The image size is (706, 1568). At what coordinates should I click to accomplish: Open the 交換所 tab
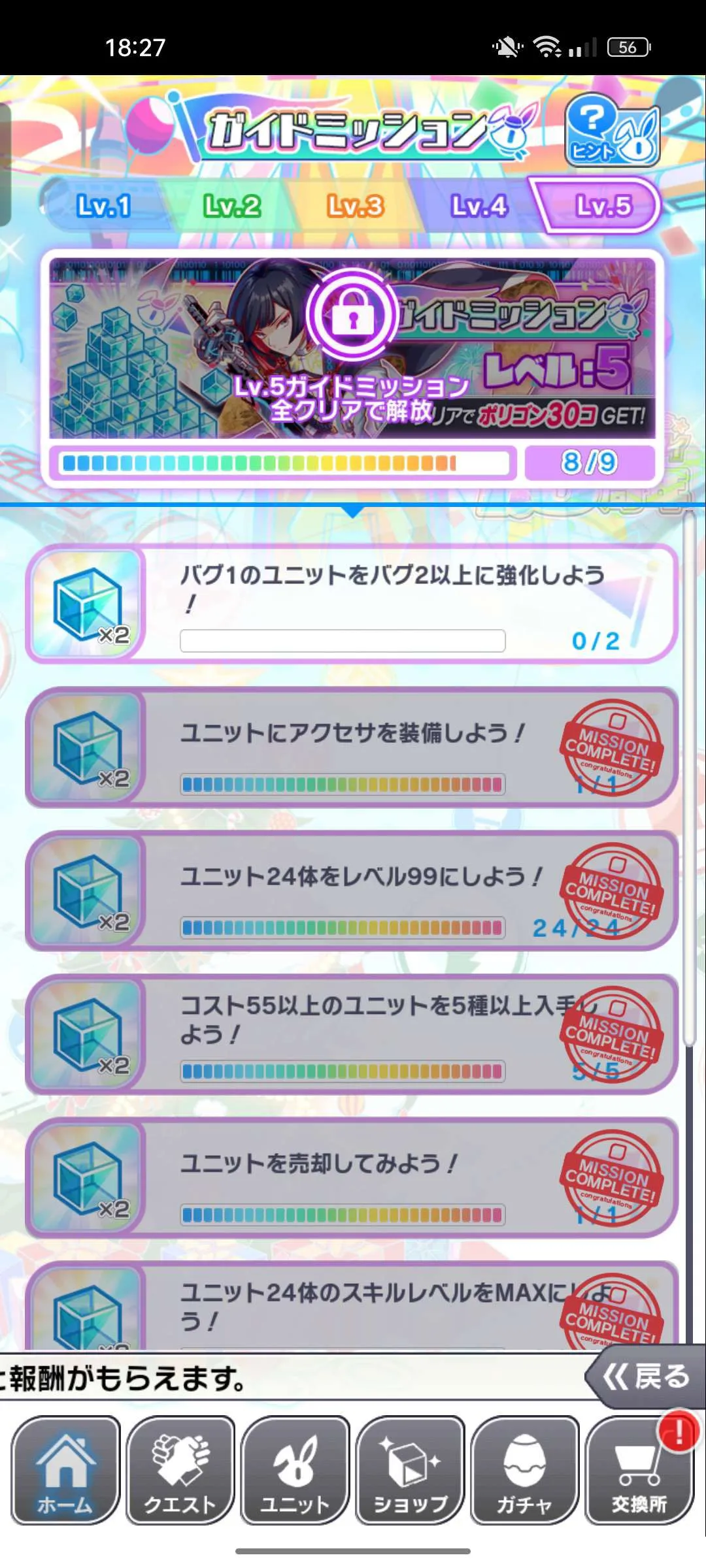639,1470
